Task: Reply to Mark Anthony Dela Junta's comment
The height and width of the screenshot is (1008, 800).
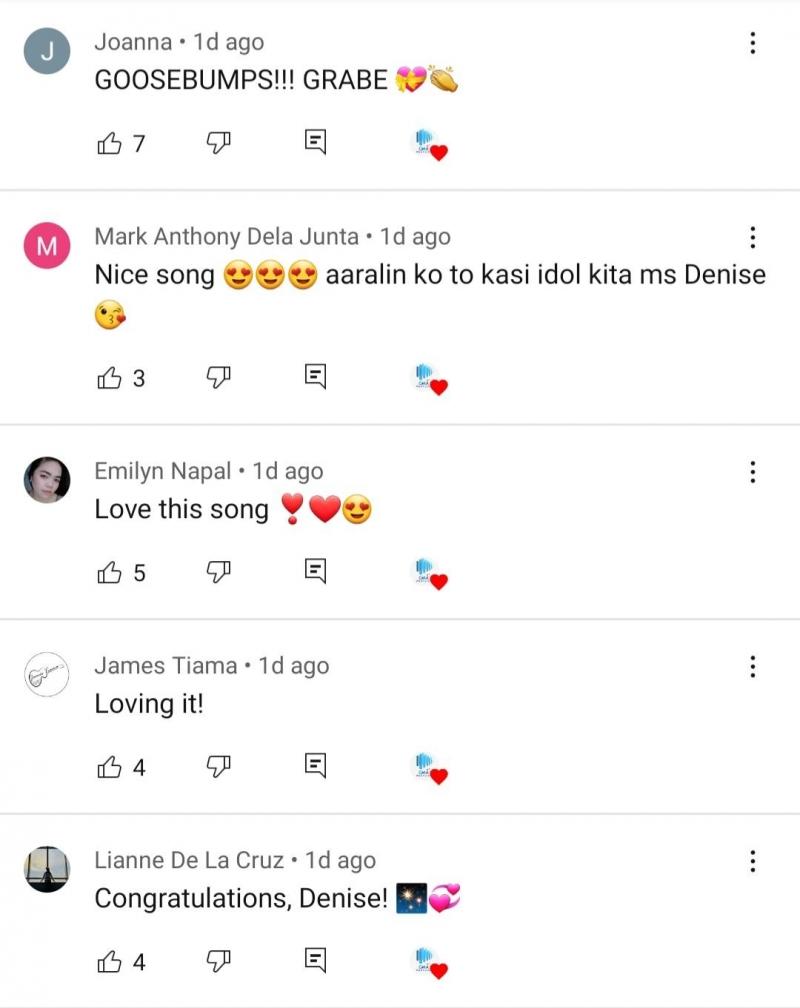Action: 315,377
